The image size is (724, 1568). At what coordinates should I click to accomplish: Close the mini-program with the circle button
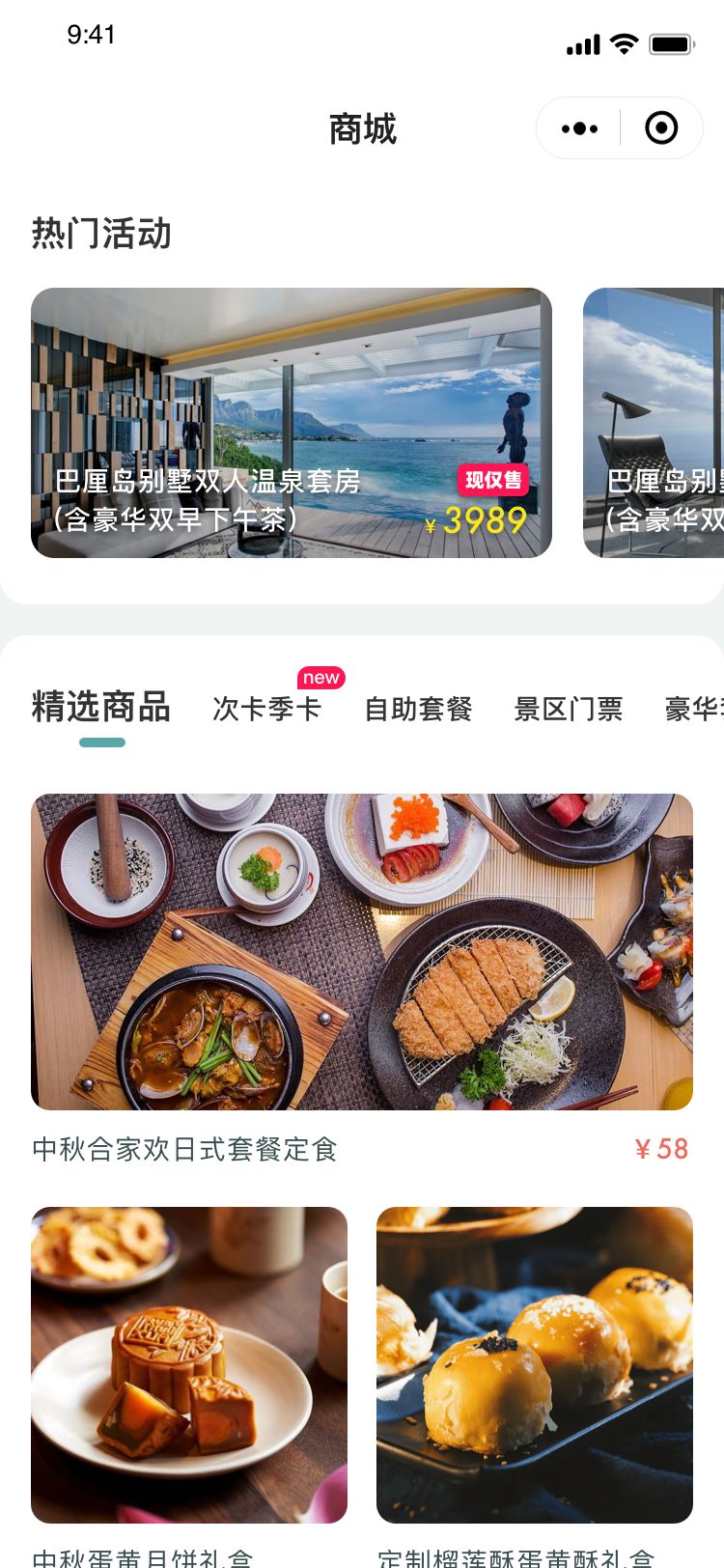[661, 128]
